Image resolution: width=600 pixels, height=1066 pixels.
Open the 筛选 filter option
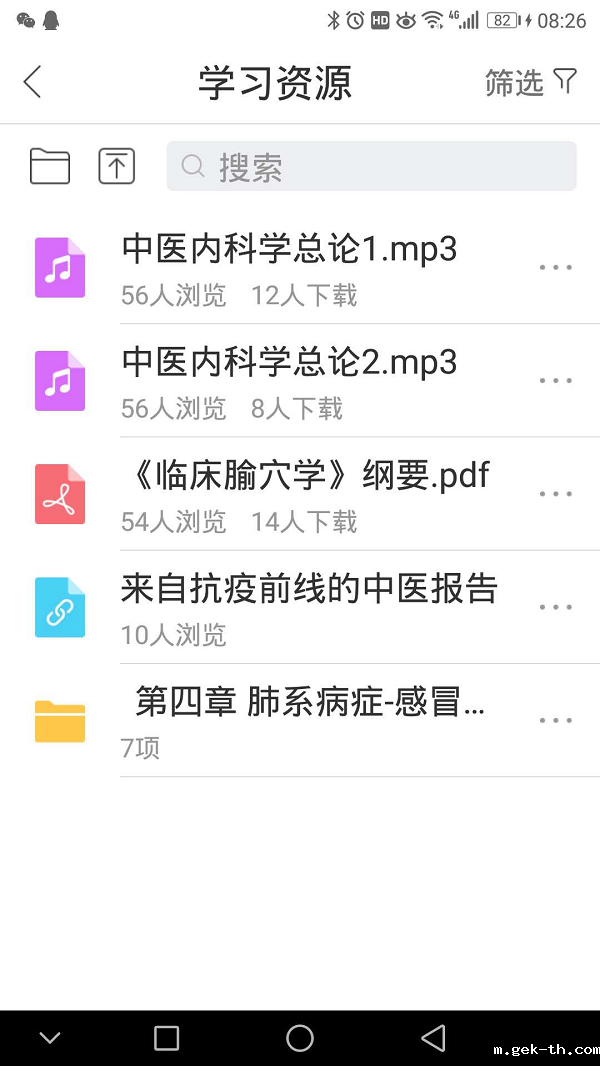coord(531,82)
